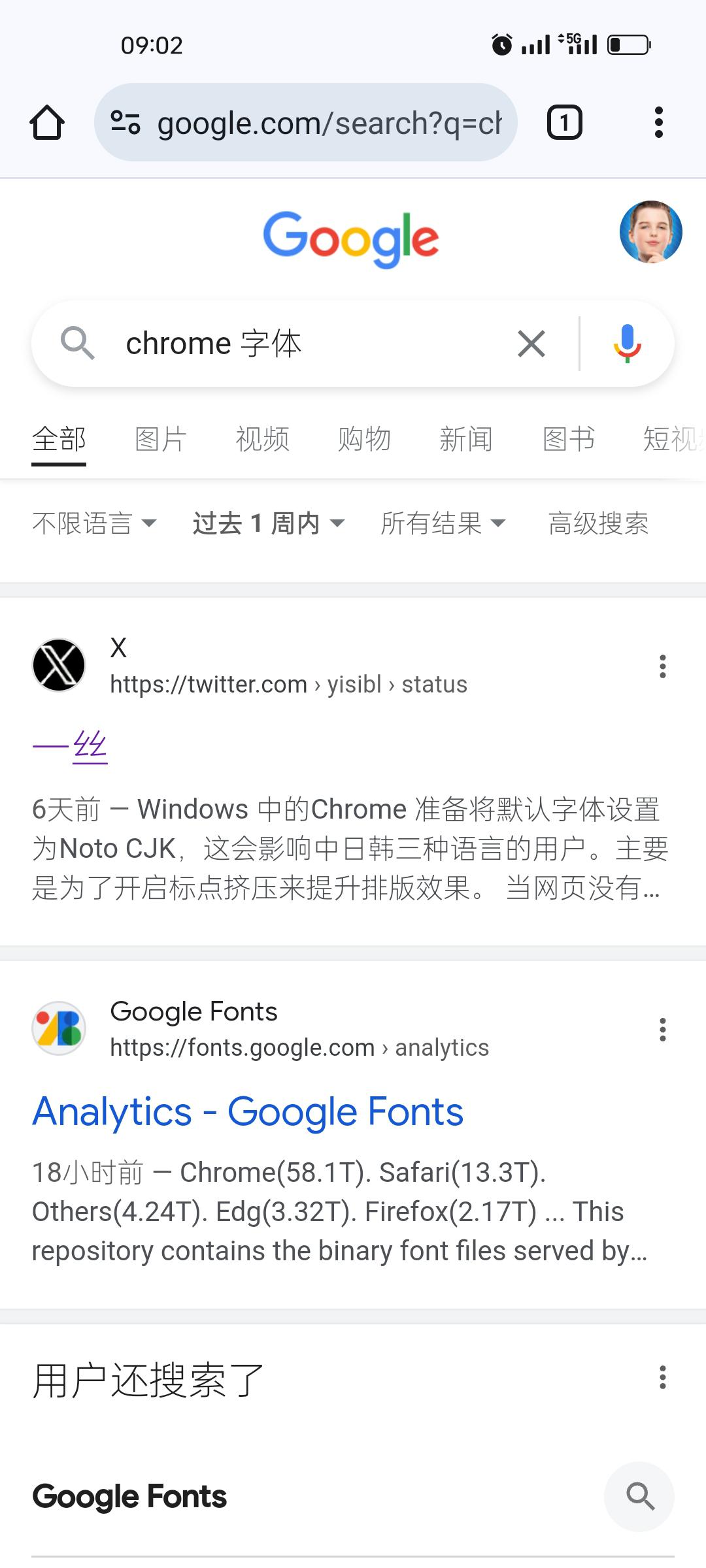Search the related Google Fonts suggestion
Image resolution: width=706 pixels, height=1568 pixels.
[x=639, y=1496]
